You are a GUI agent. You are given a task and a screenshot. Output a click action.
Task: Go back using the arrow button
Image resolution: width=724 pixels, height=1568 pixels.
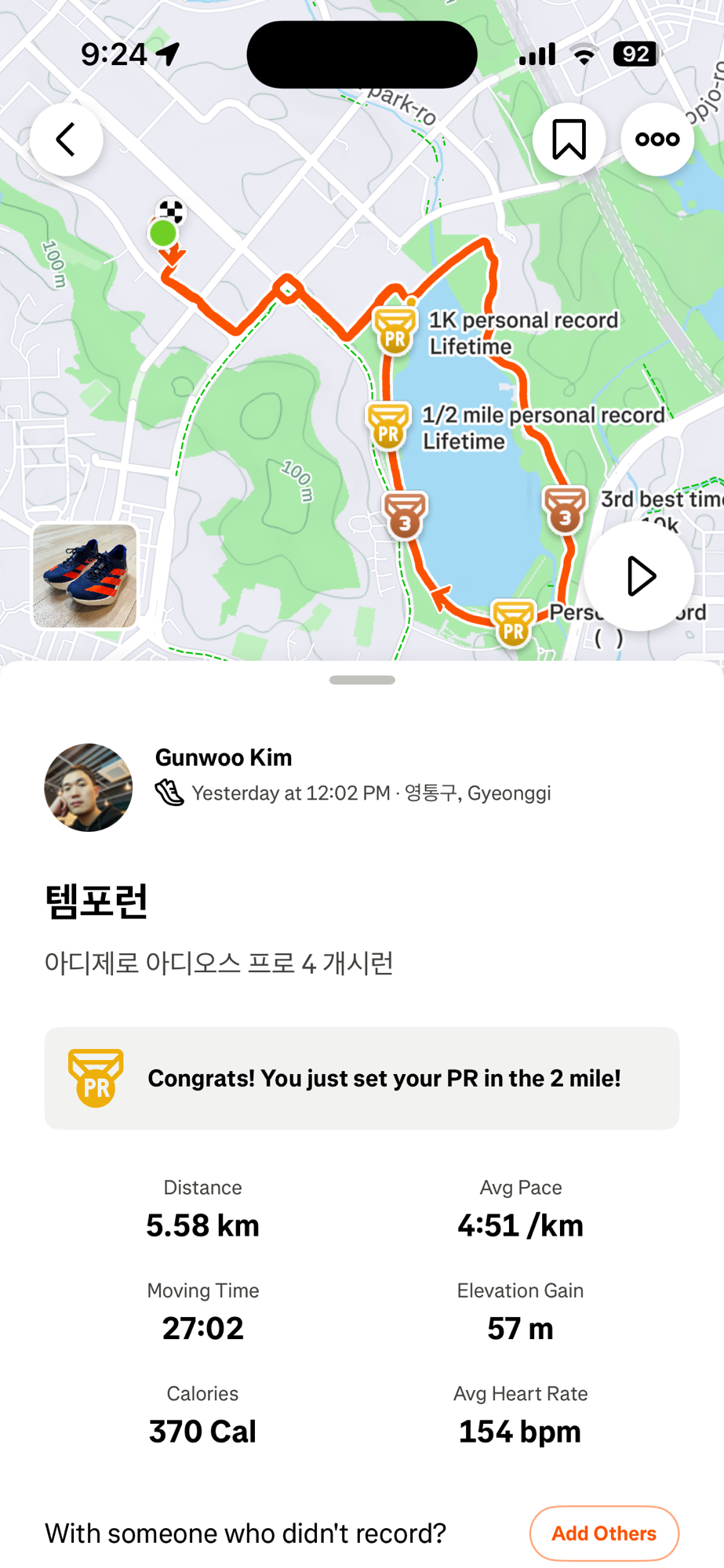tap(66, 140)
